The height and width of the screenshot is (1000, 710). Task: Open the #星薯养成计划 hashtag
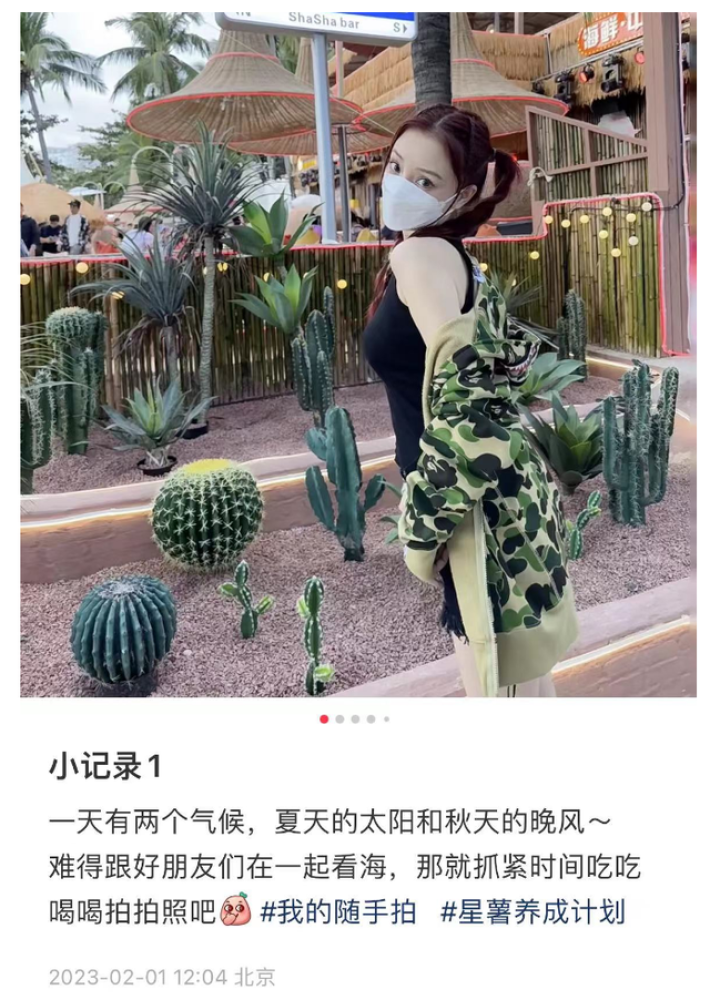tap(532, 912)
